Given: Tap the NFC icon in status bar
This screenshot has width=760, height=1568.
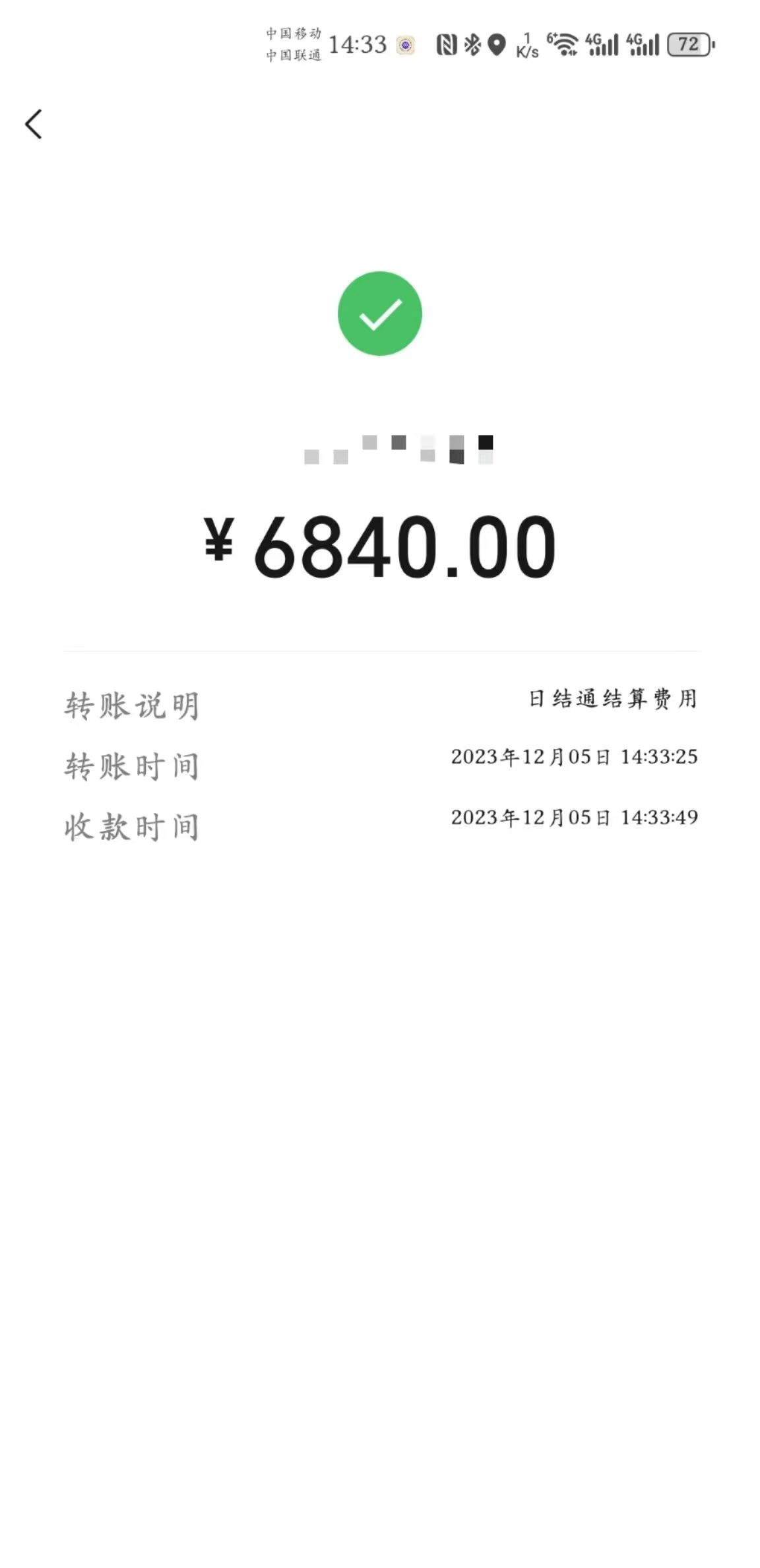Looking at the screenshot, I should 448,45.
